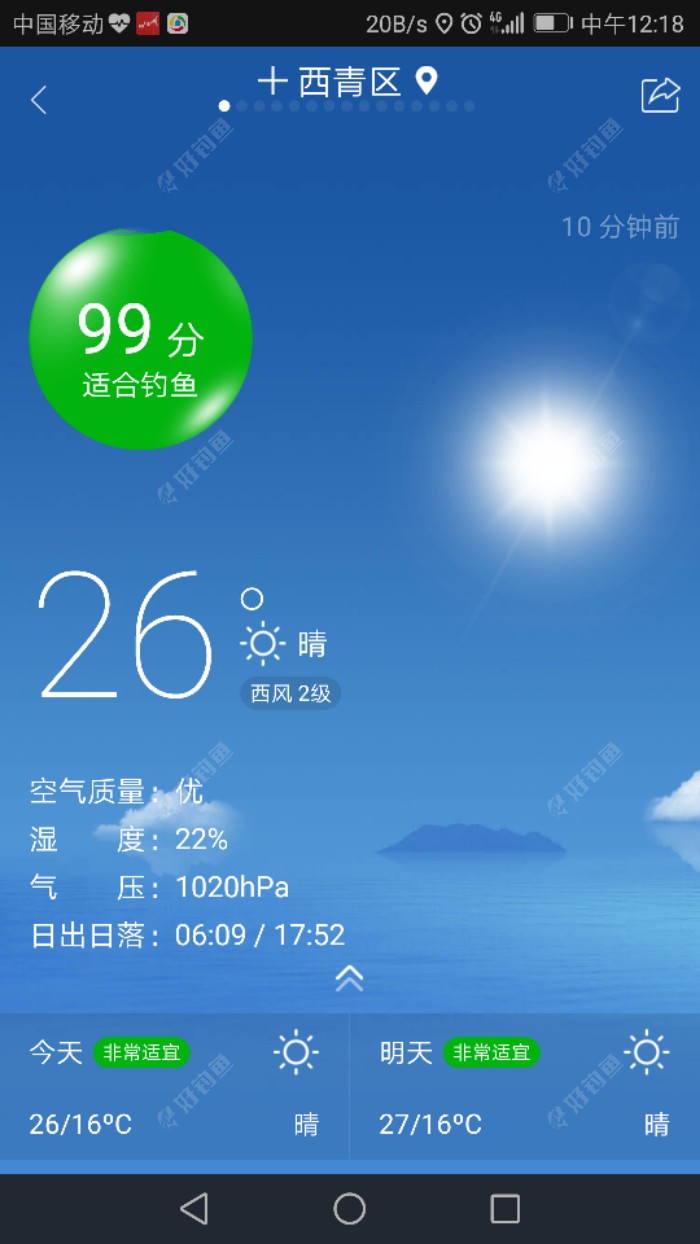
Task: Share the 西青区 weather page
Action: [660, 95]
